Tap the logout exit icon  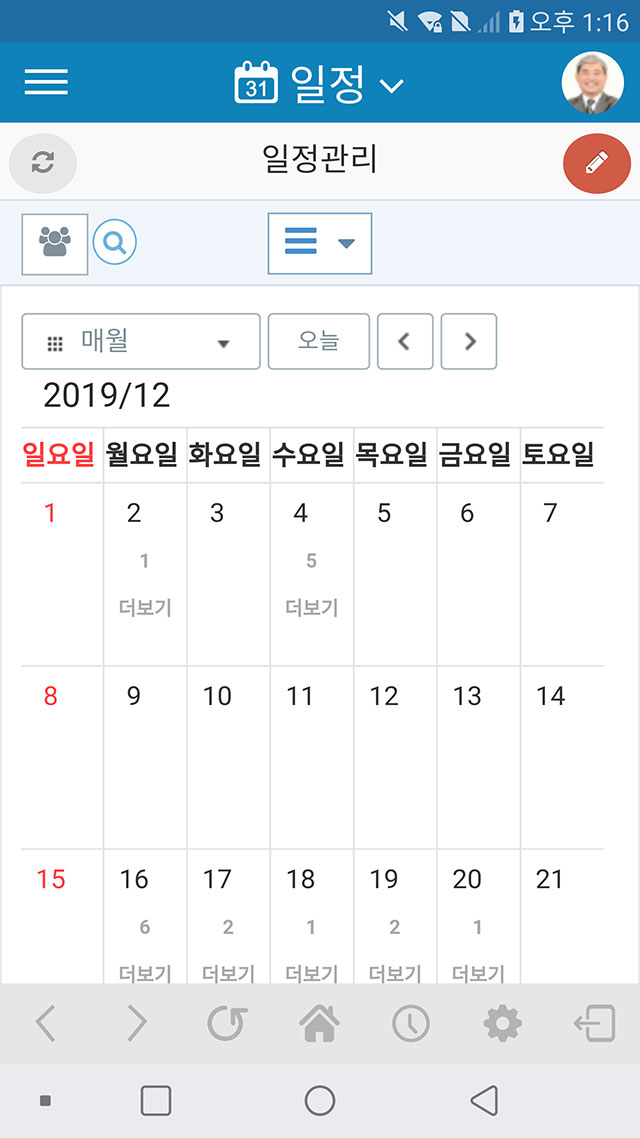tap(594, 1024)
